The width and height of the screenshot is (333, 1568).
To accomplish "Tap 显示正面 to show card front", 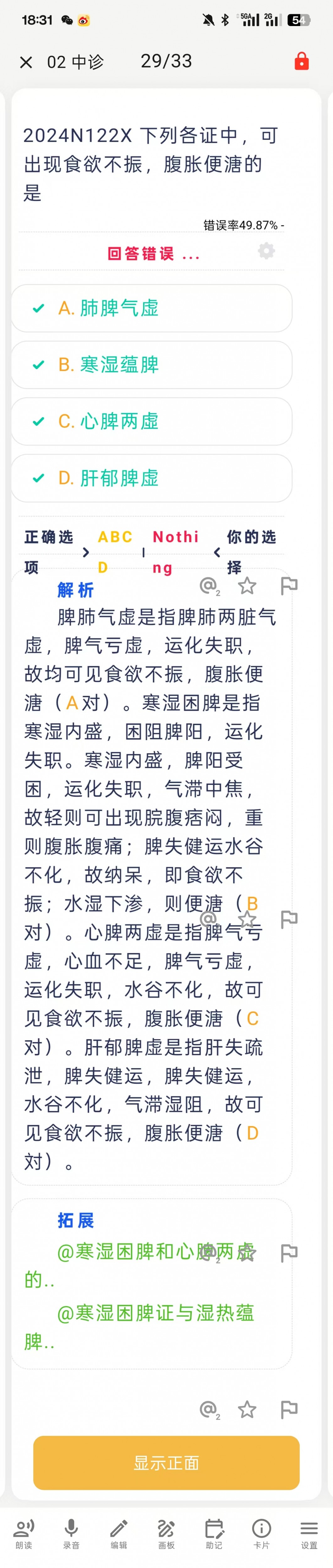I will click(166, 1463).
